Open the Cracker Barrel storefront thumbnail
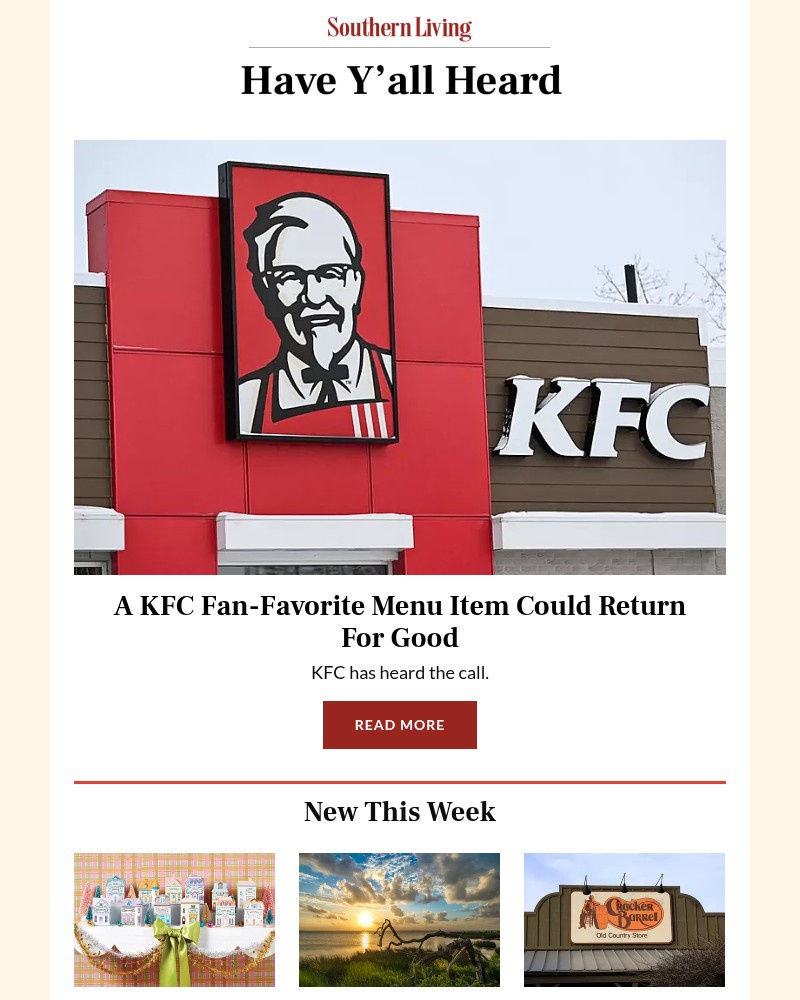 [624, 919]
